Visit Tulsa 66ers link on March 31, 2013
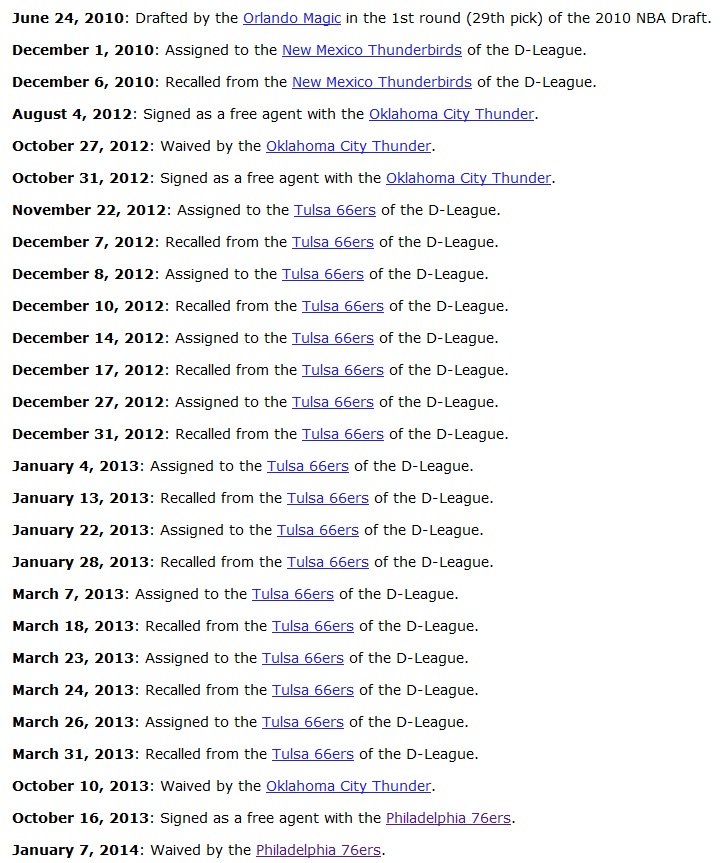Viewport: 728px width, 863px height. pos(312,754)
